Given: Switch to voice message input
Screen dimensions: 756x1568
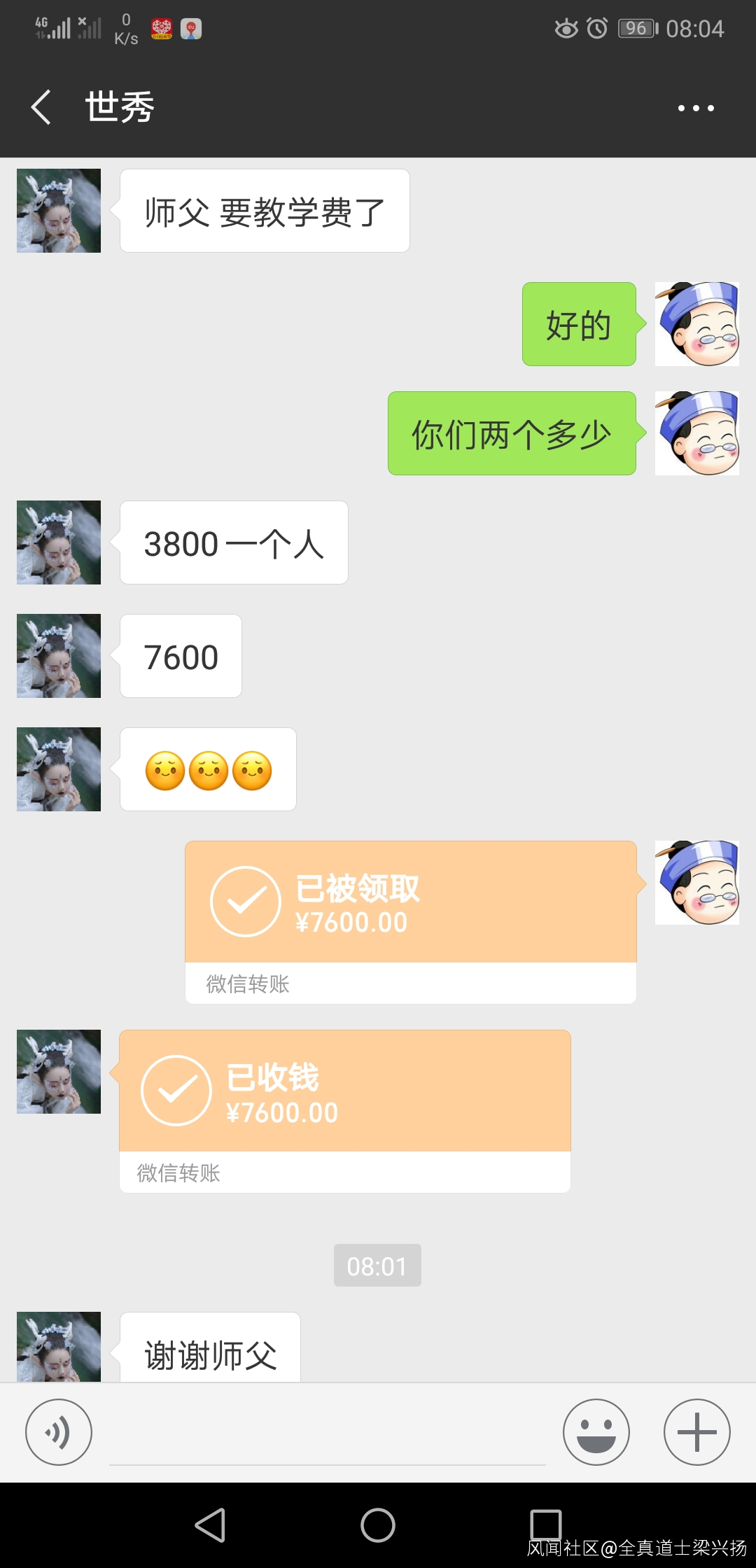Looking at the screenshot, I should (59, 1432).
